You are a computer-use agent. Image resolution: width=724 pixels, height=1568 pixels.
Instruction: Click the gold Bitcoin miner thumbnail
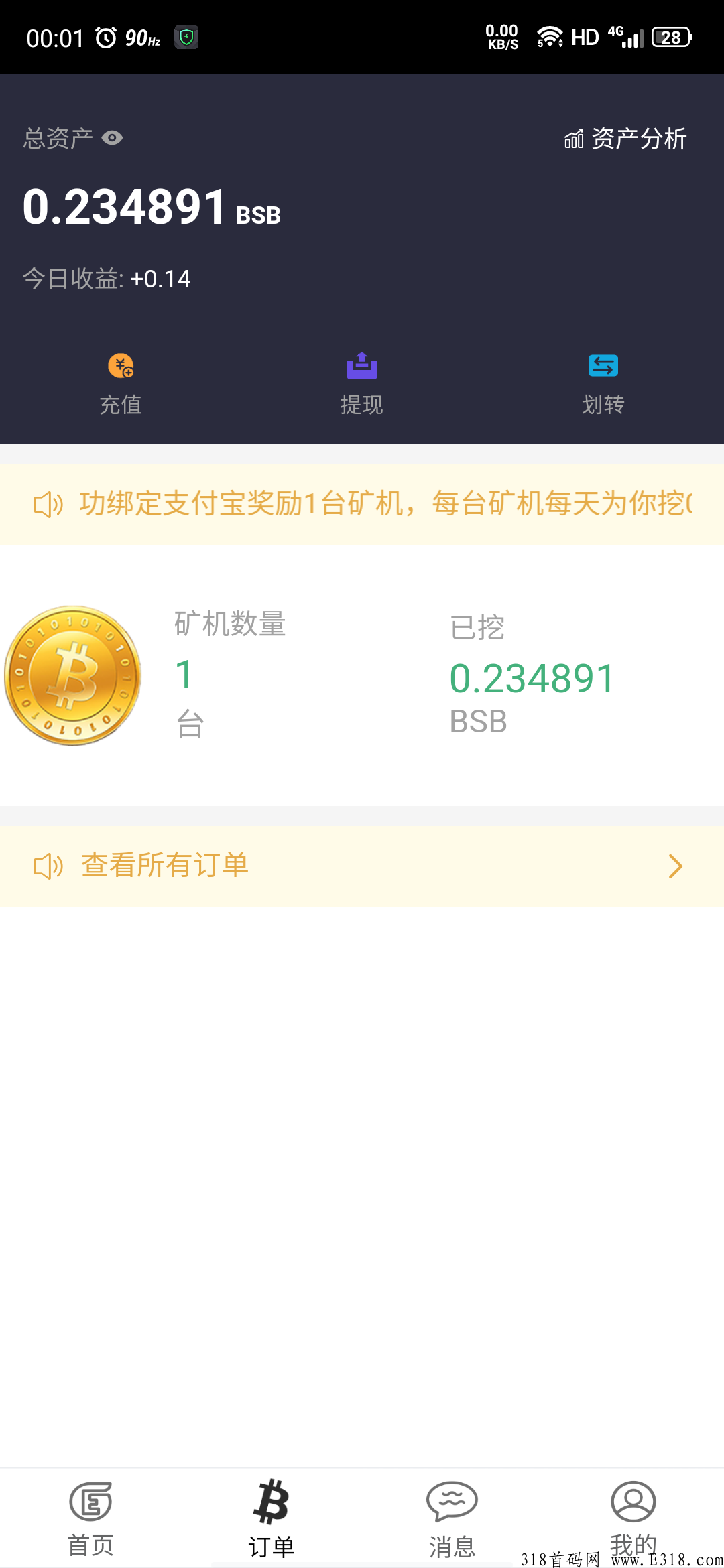click(x=72, y=675)
